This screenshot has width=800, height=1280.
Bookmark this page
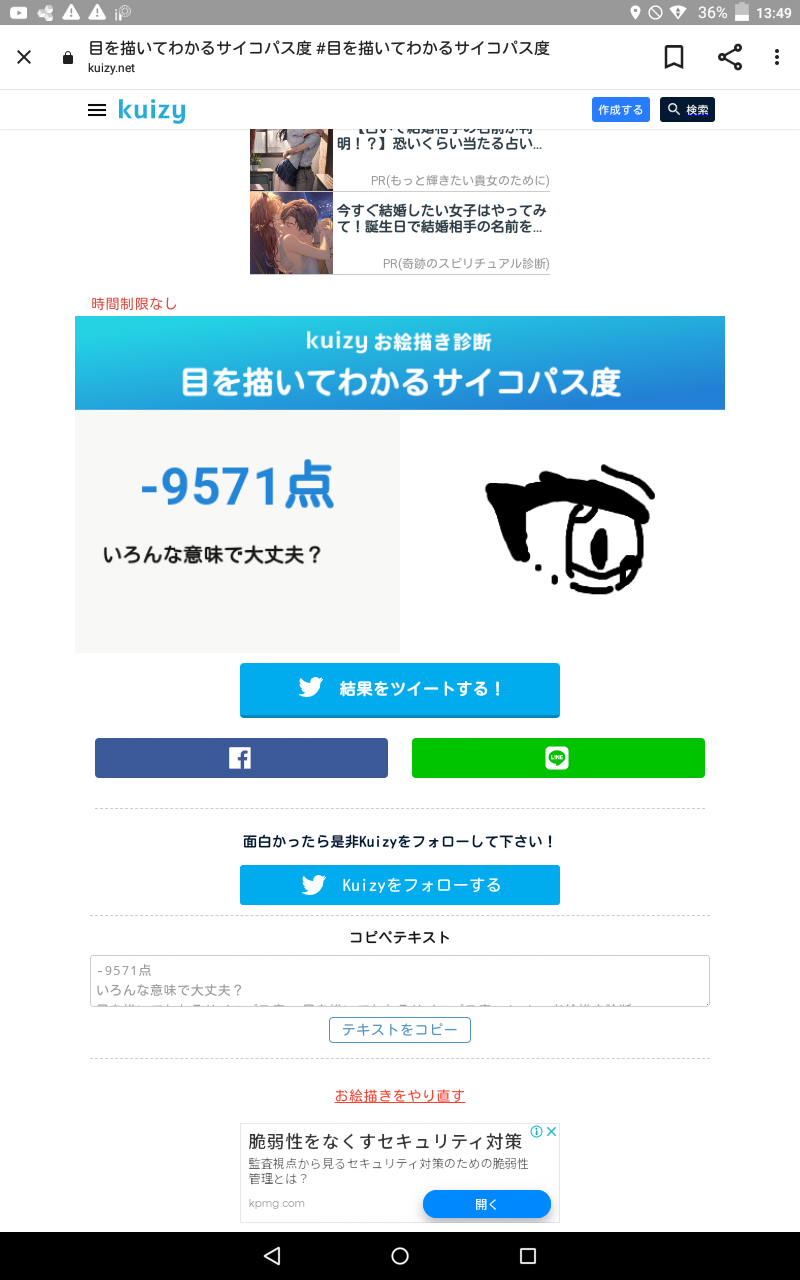point(674,57)
